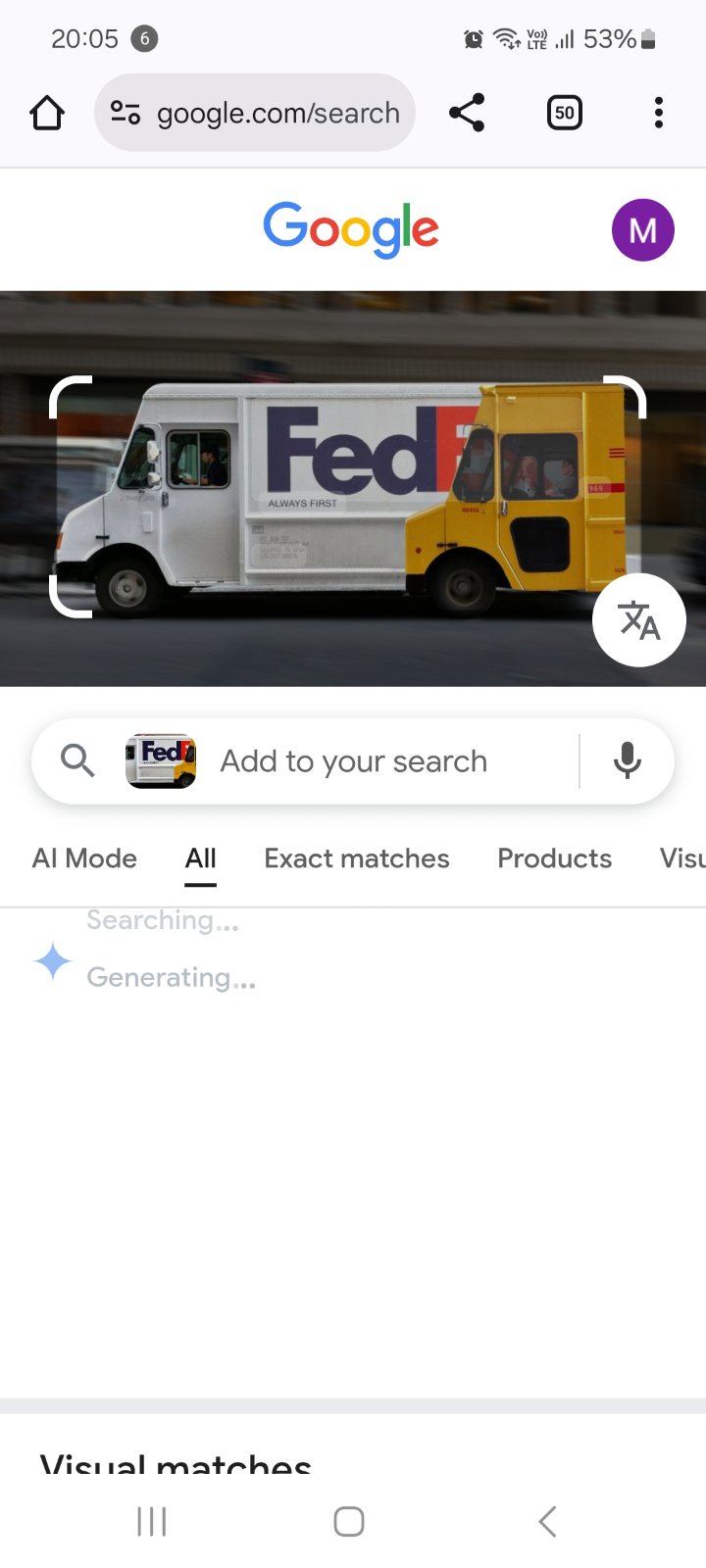
Task: Tap the search magnifier icon
Action: (x=77, y=761)
